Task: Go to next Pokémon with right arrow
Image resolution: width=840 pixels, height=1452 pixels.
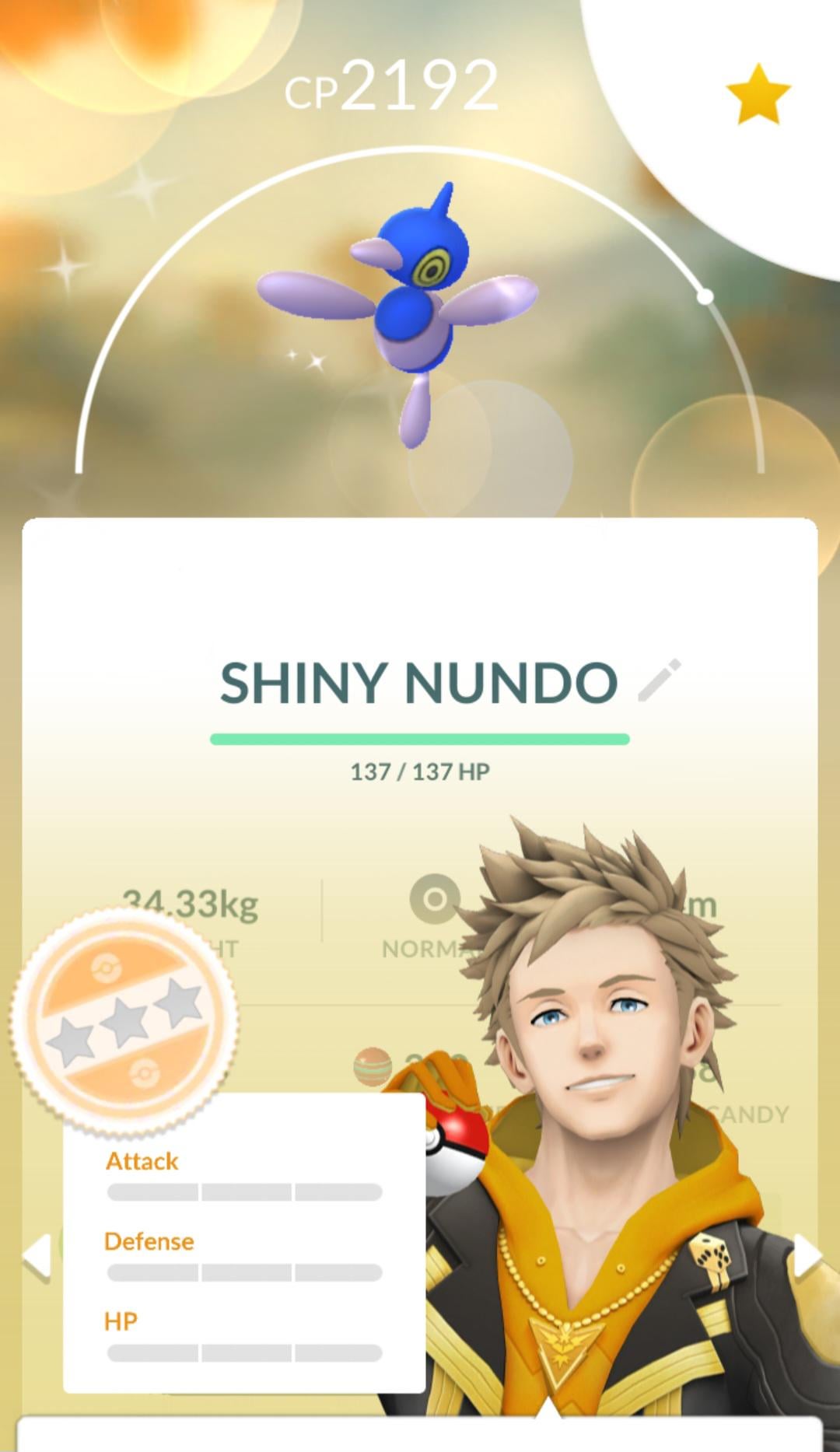Action: [x=807, y=1255]
